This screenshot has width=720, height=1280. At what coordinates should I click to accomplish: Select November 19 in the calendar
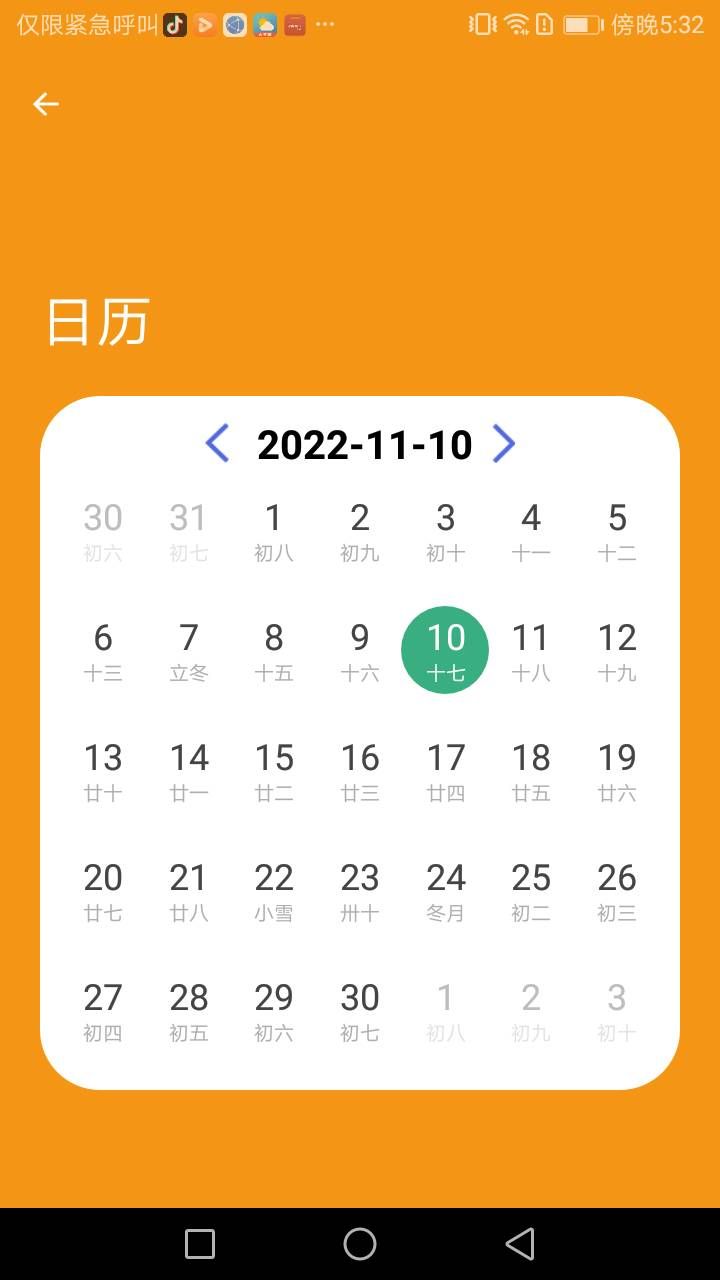[617, 770]
